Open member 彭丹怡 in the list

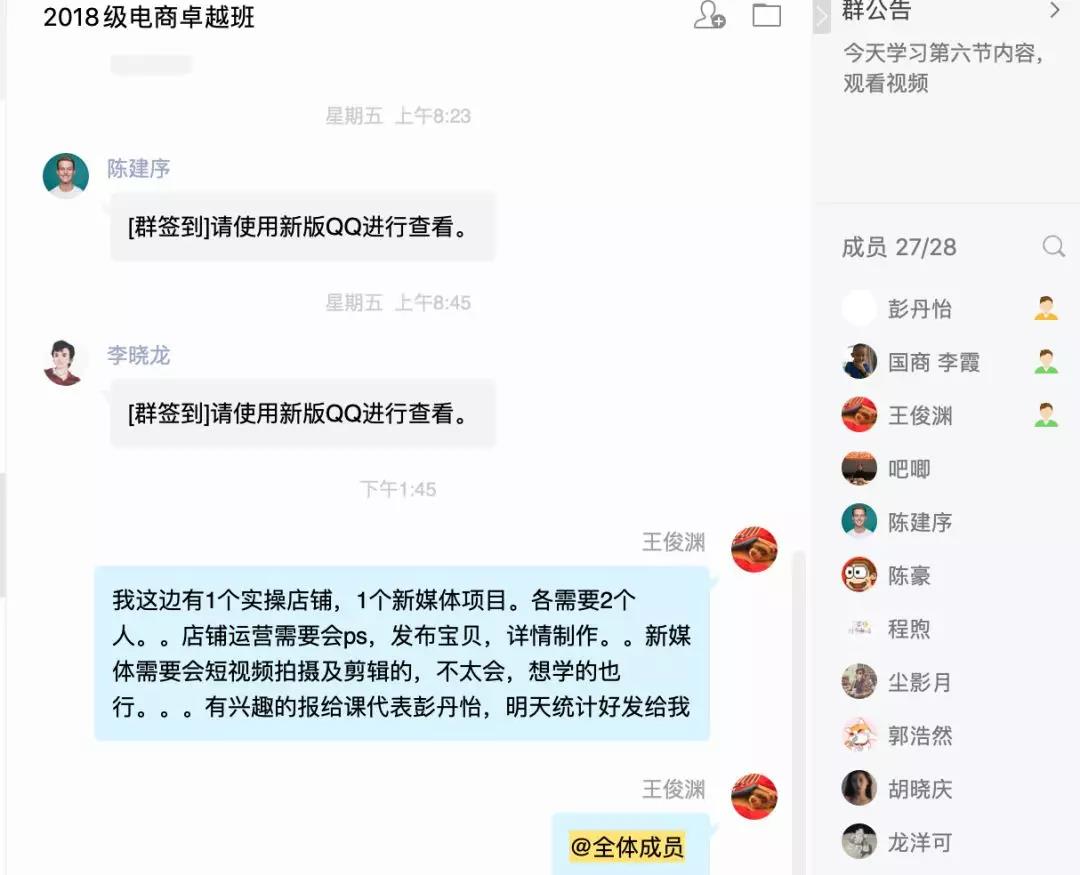pyautogui.click(x=919, y=309)
